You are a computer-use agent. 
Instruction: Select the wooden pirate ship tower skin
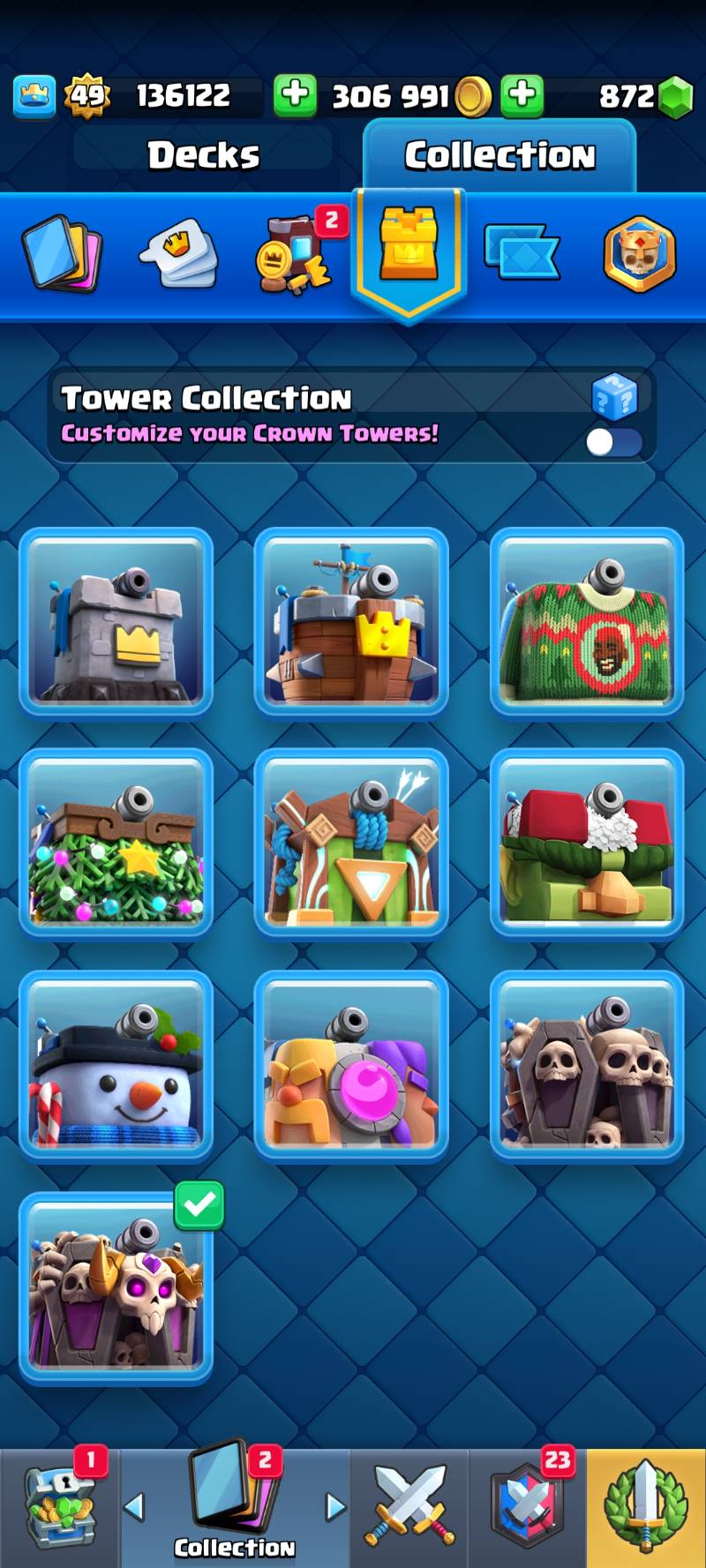[351, 621]
